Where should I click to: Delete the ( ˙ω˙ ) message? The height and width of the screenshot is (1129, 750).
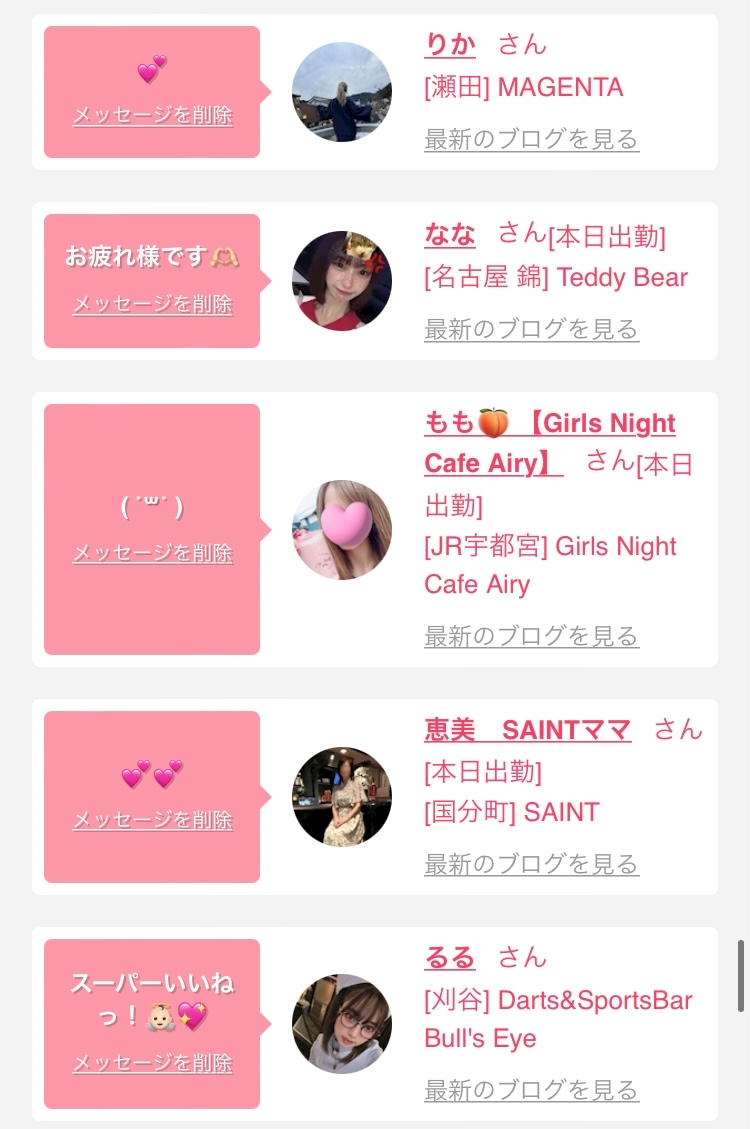tap(153, 553)
